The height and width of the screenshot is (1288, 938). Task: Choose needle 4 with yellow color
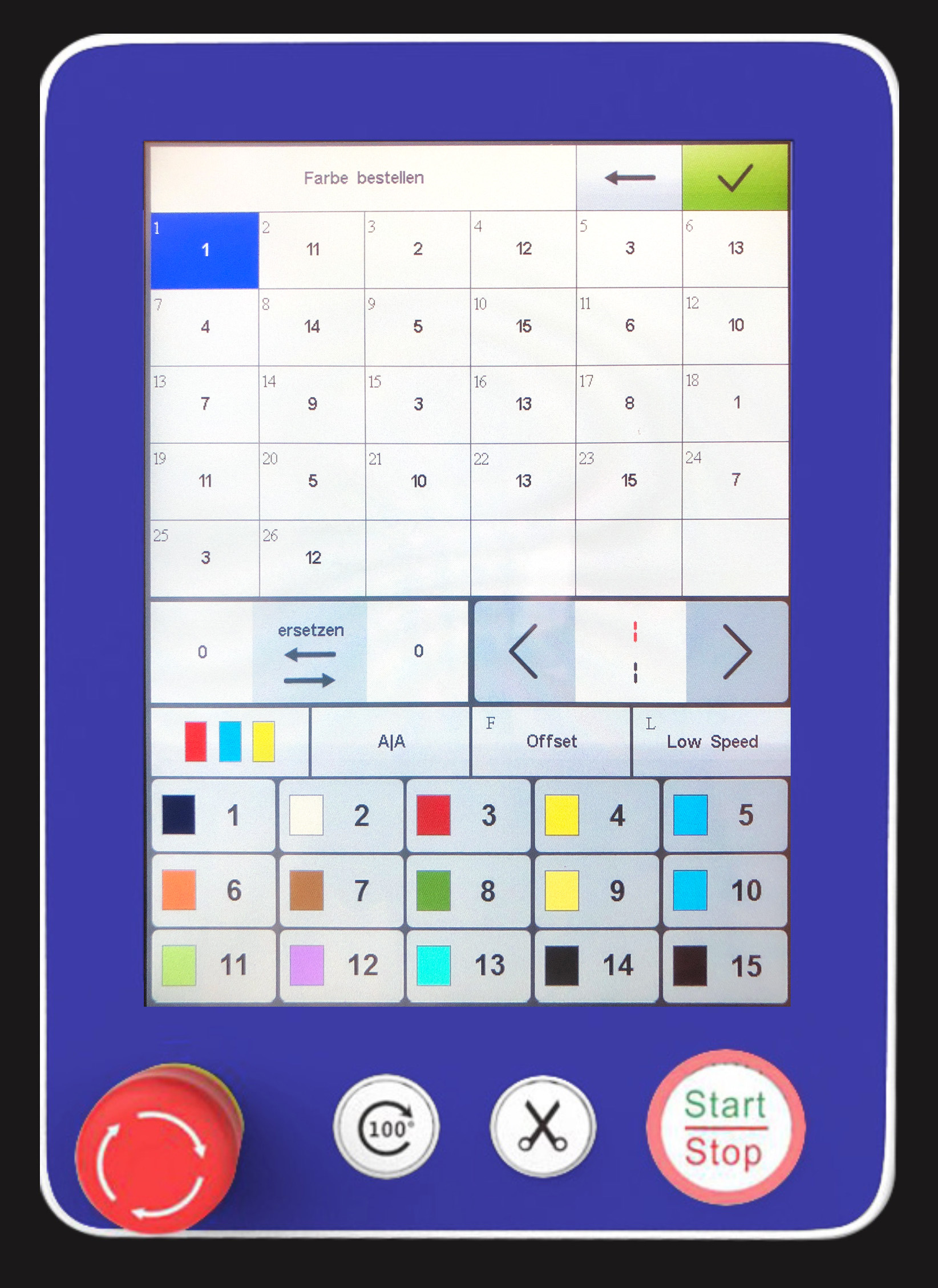click(596, 815)
